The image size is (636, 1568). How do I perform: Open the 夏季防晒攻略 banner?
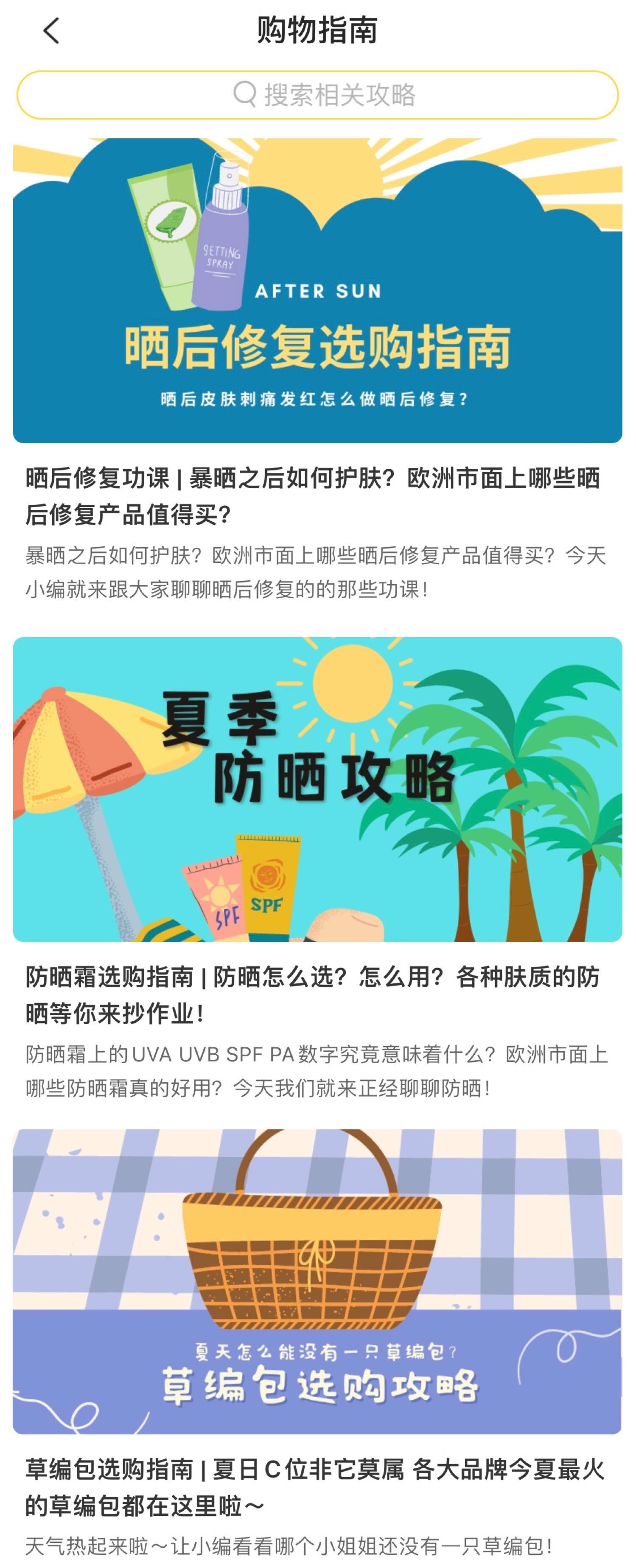318,789
